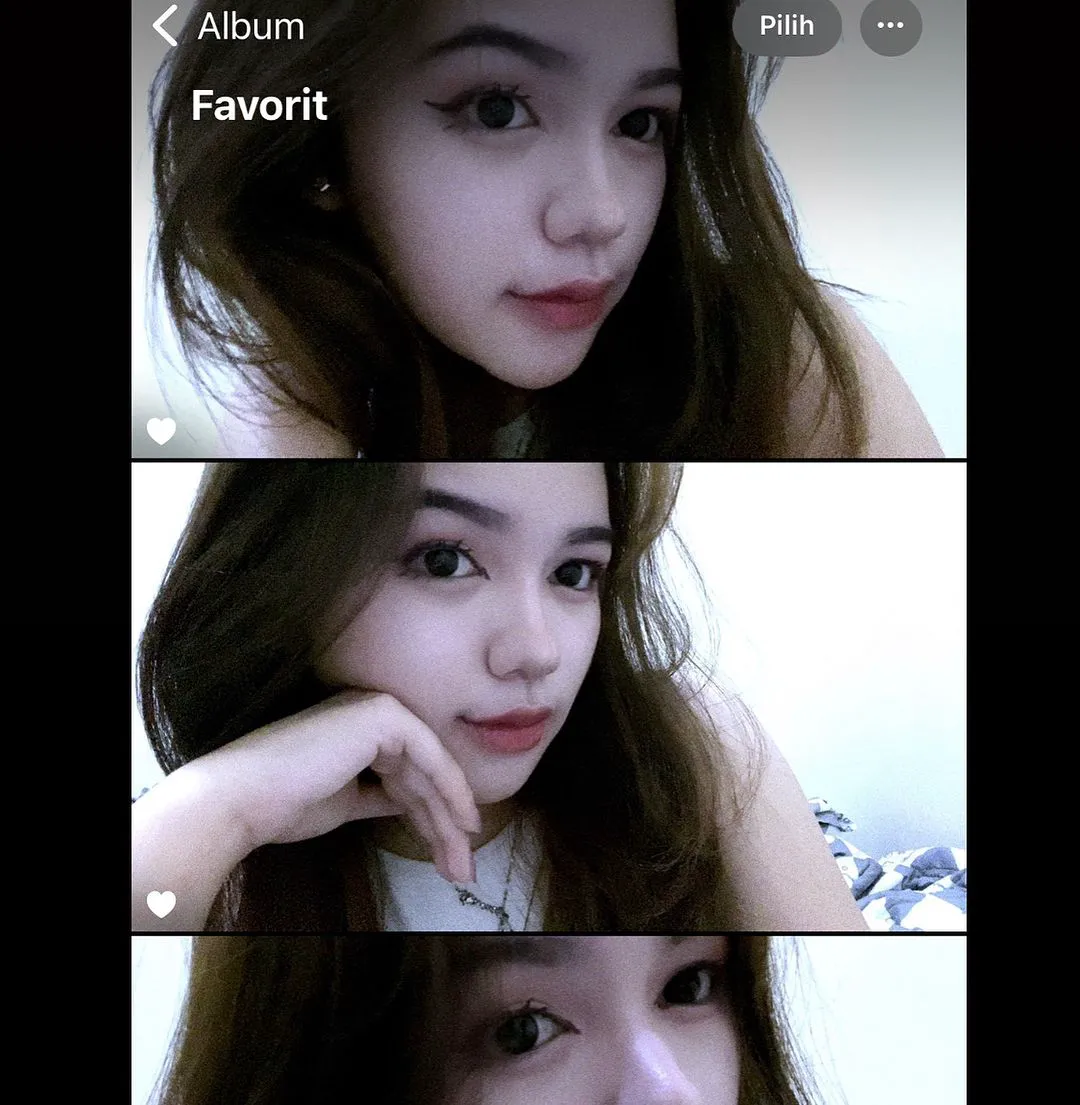Open the three-dot more options menu
Viewport: 1080px width, 1105px height.
(890, 26)
